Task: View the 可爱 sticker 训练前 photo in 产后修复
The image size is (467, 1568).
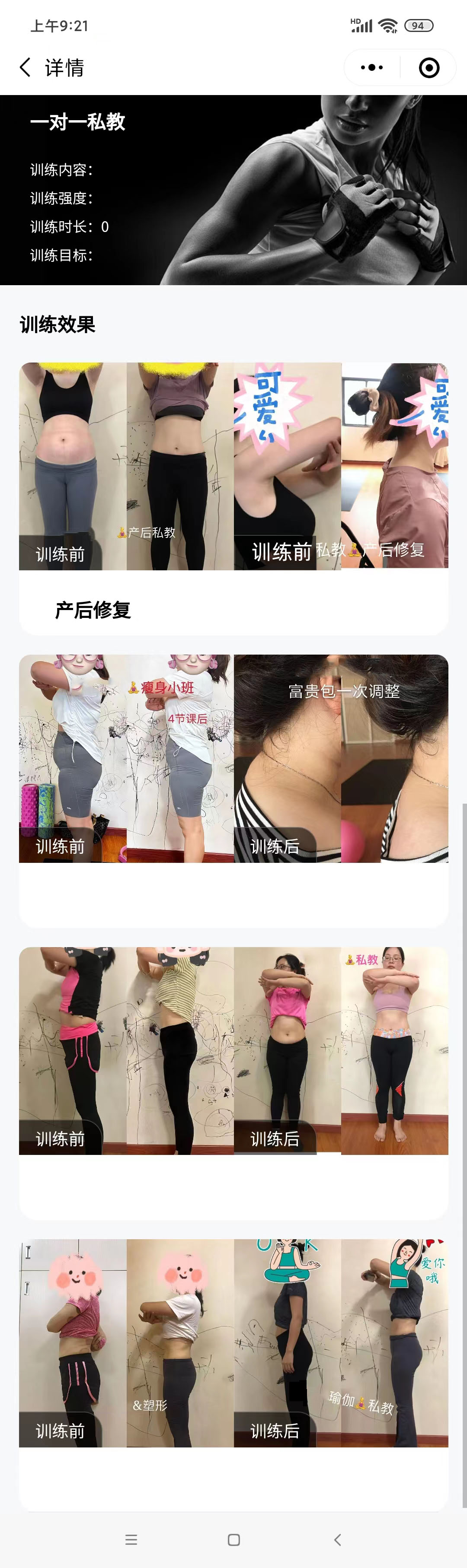Action: tap(341, 466)
